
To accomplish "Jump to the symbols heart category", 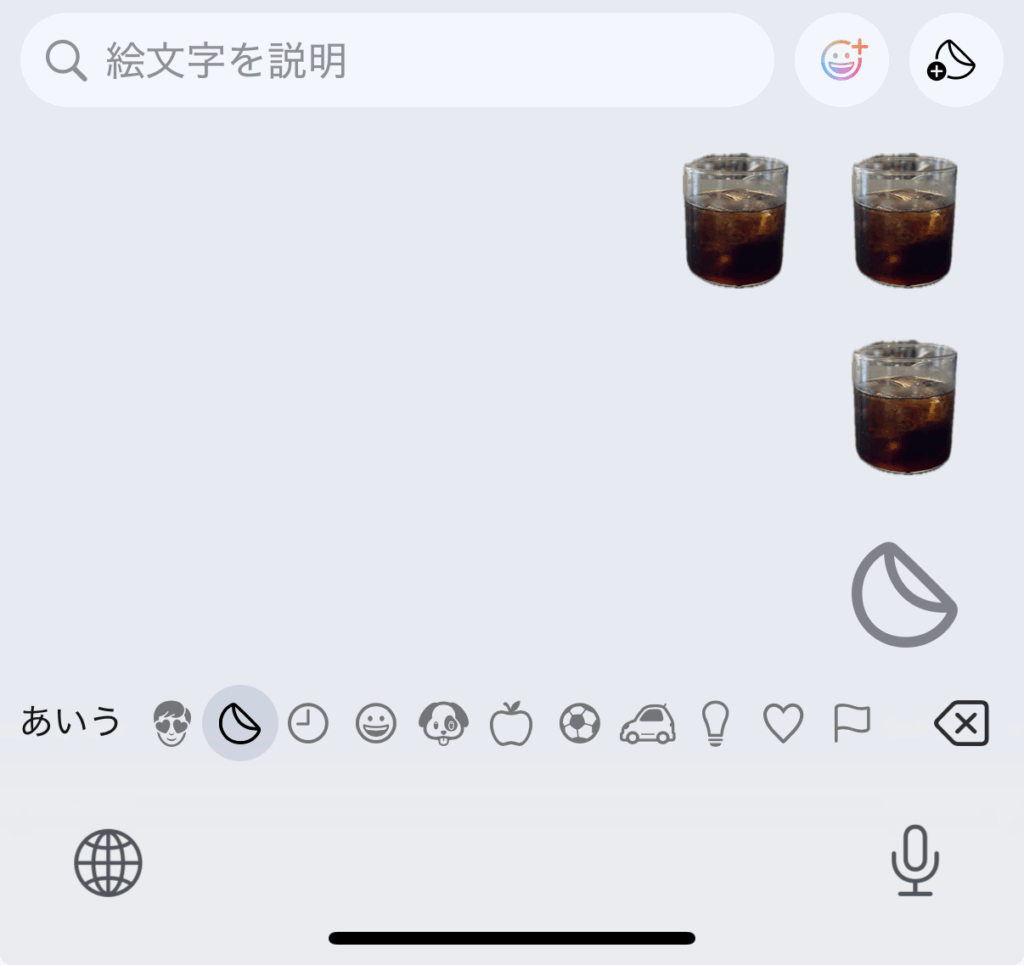I will click(x=783, y=723).
